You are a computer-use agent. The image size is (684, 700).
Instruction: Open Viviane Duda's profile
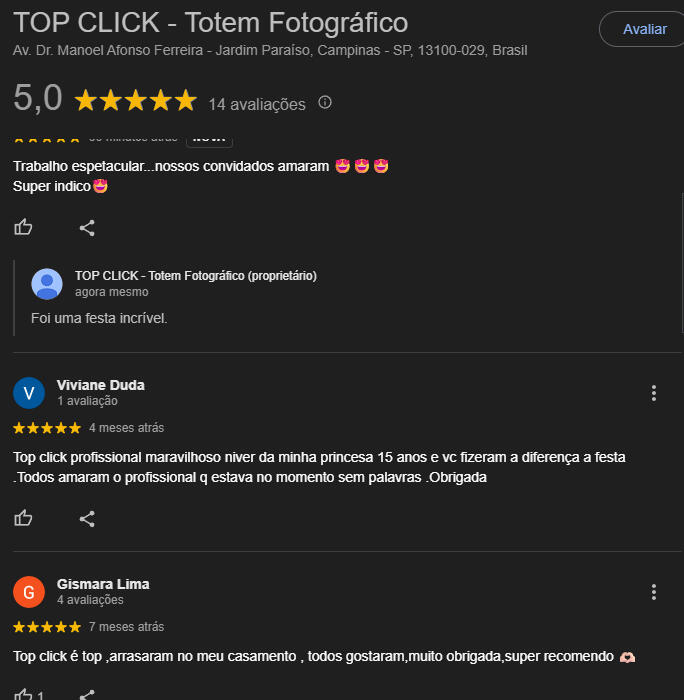pyautogui.click(x=100, y=385)
